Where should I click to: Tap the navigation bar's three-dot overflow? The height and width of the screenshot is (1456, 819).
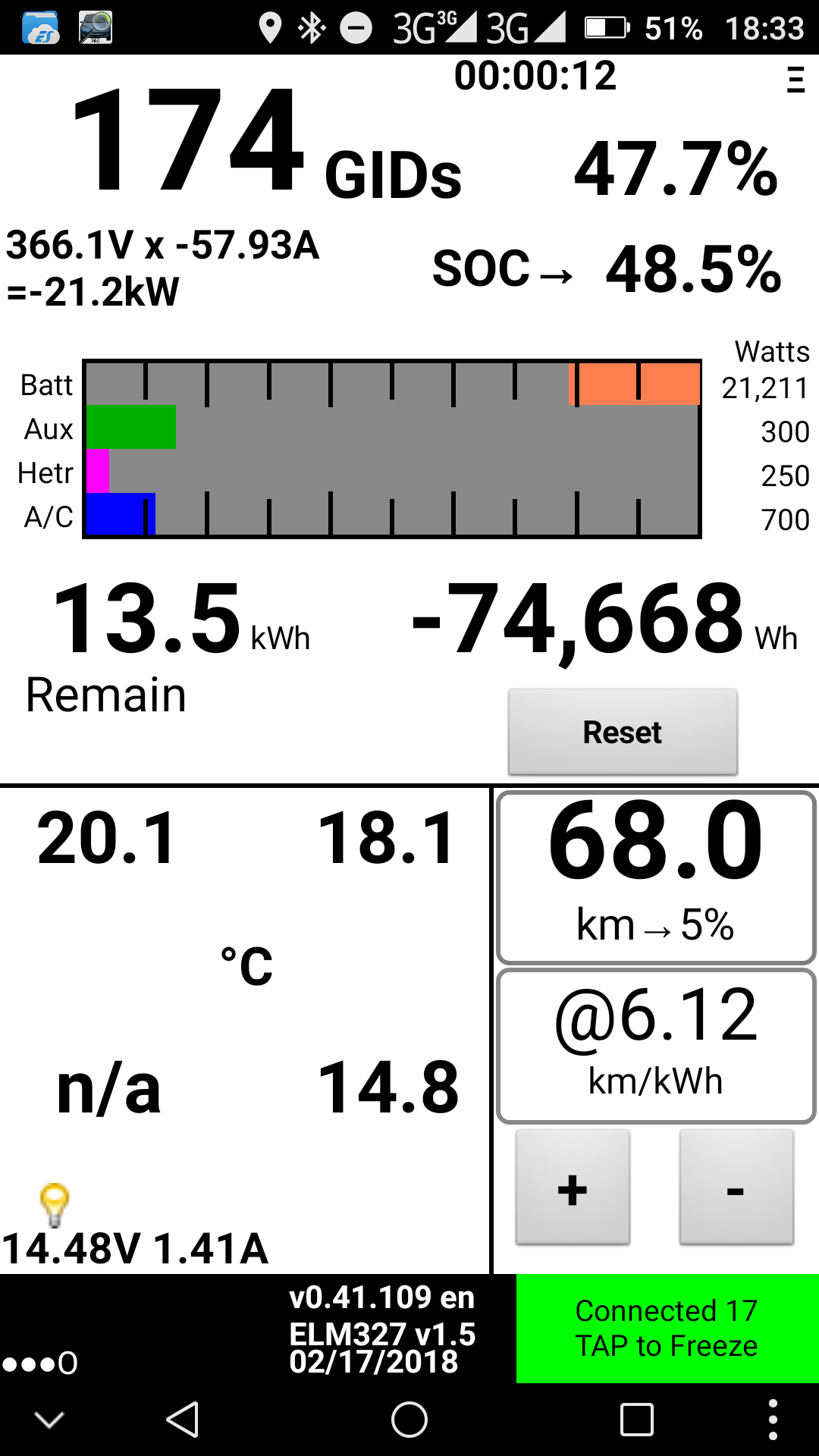[x=773, y=1420]
